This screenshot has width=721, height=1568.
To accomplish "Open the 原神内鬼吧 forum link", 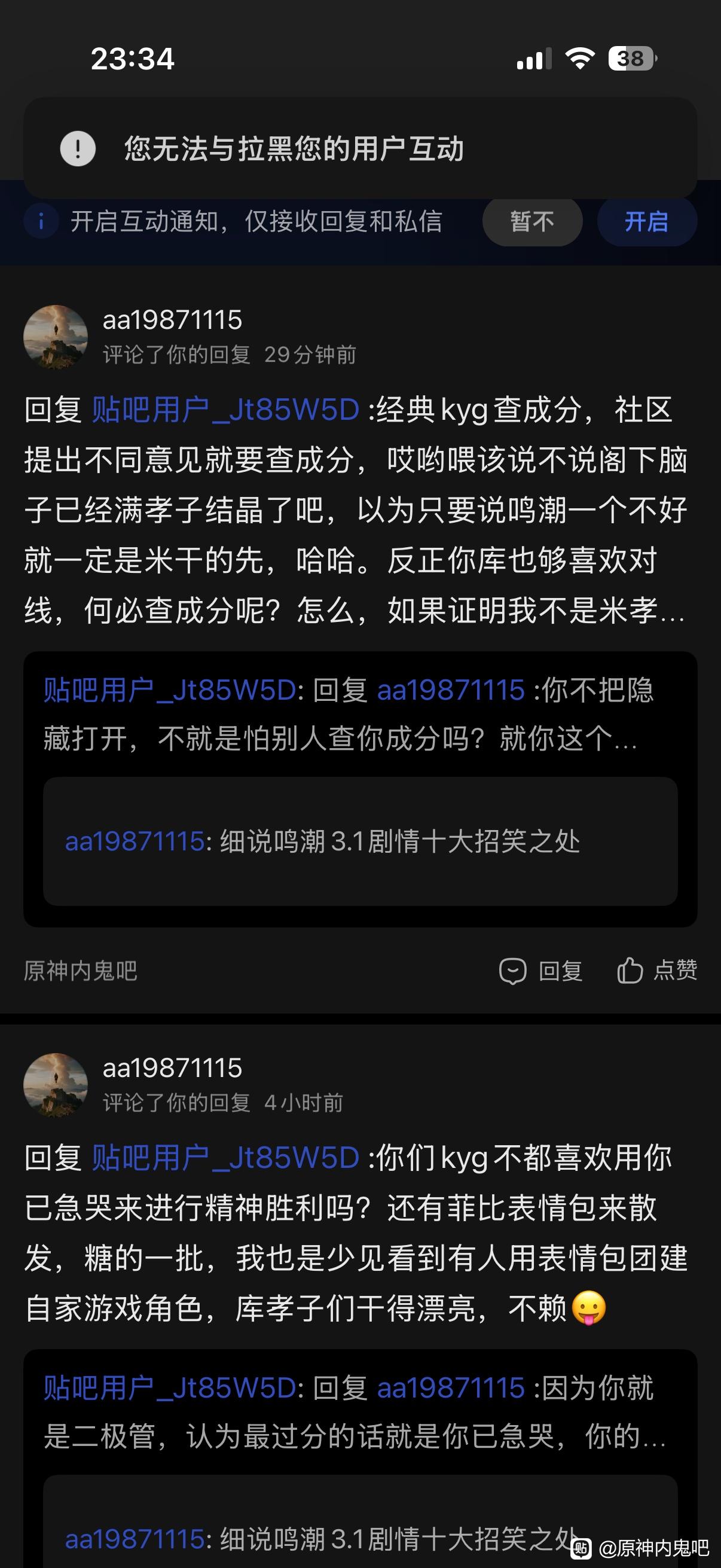I will (80, 971).
